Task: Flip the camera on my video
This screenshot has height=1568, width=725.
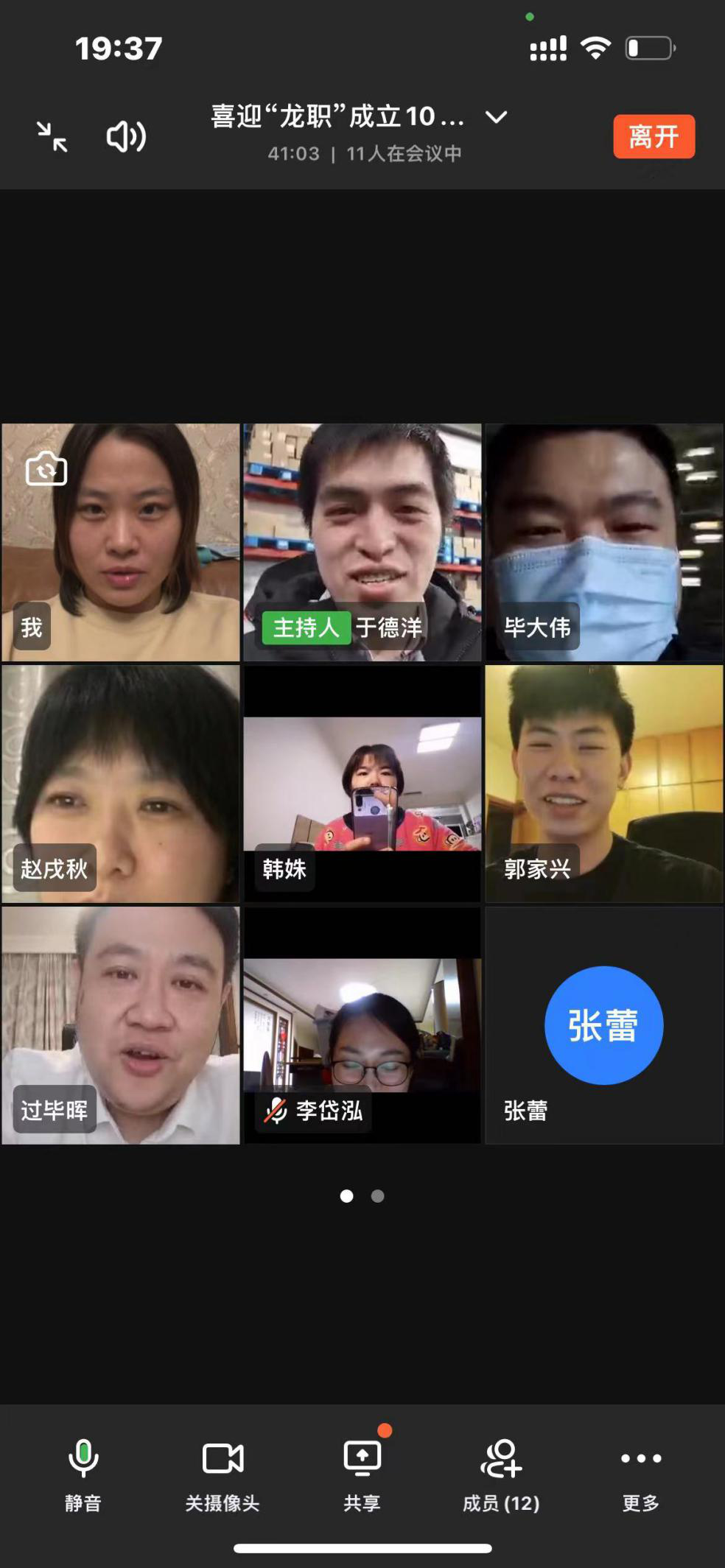Action: click(46, 469)
